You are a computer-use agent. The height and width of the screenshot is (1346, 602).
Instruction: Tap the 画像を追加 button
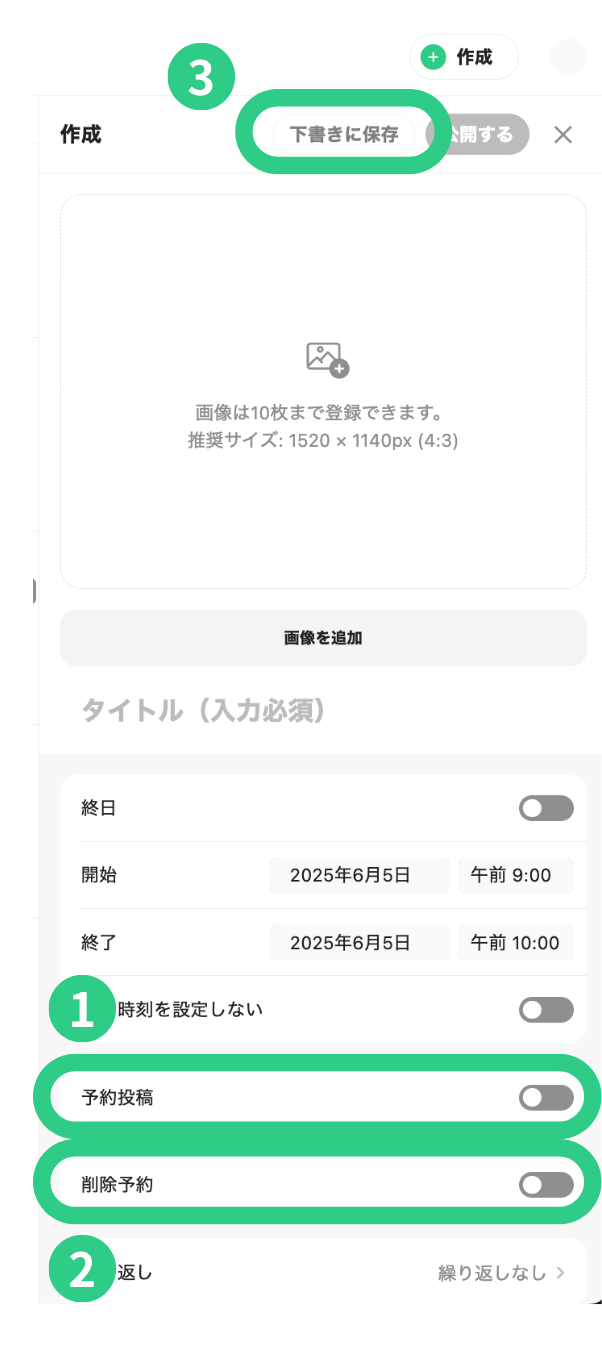[323, 638]
